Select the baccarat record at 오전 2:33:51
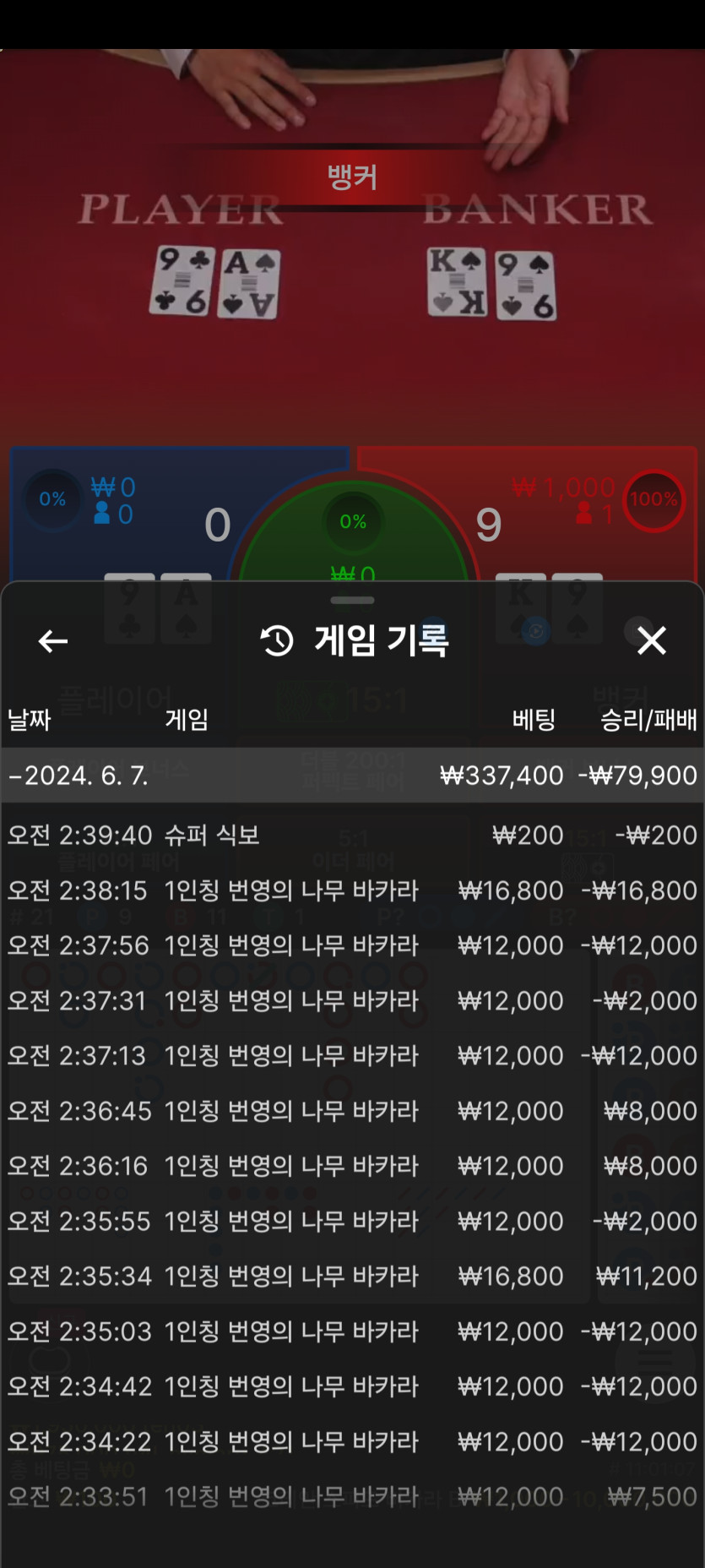This screenshot has height=1568, width=705. (x=352, y=1497)
